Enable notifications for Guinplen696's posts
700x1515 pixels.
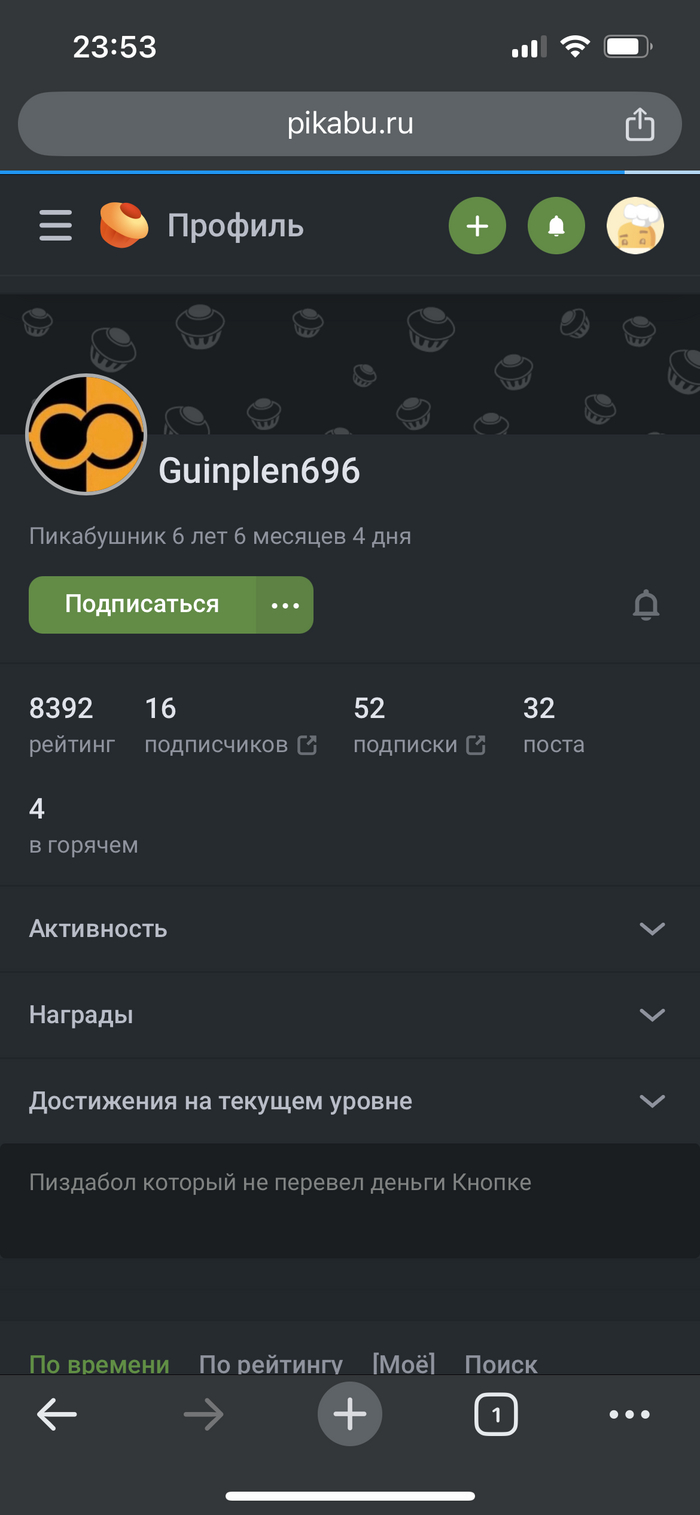point(647,605)
